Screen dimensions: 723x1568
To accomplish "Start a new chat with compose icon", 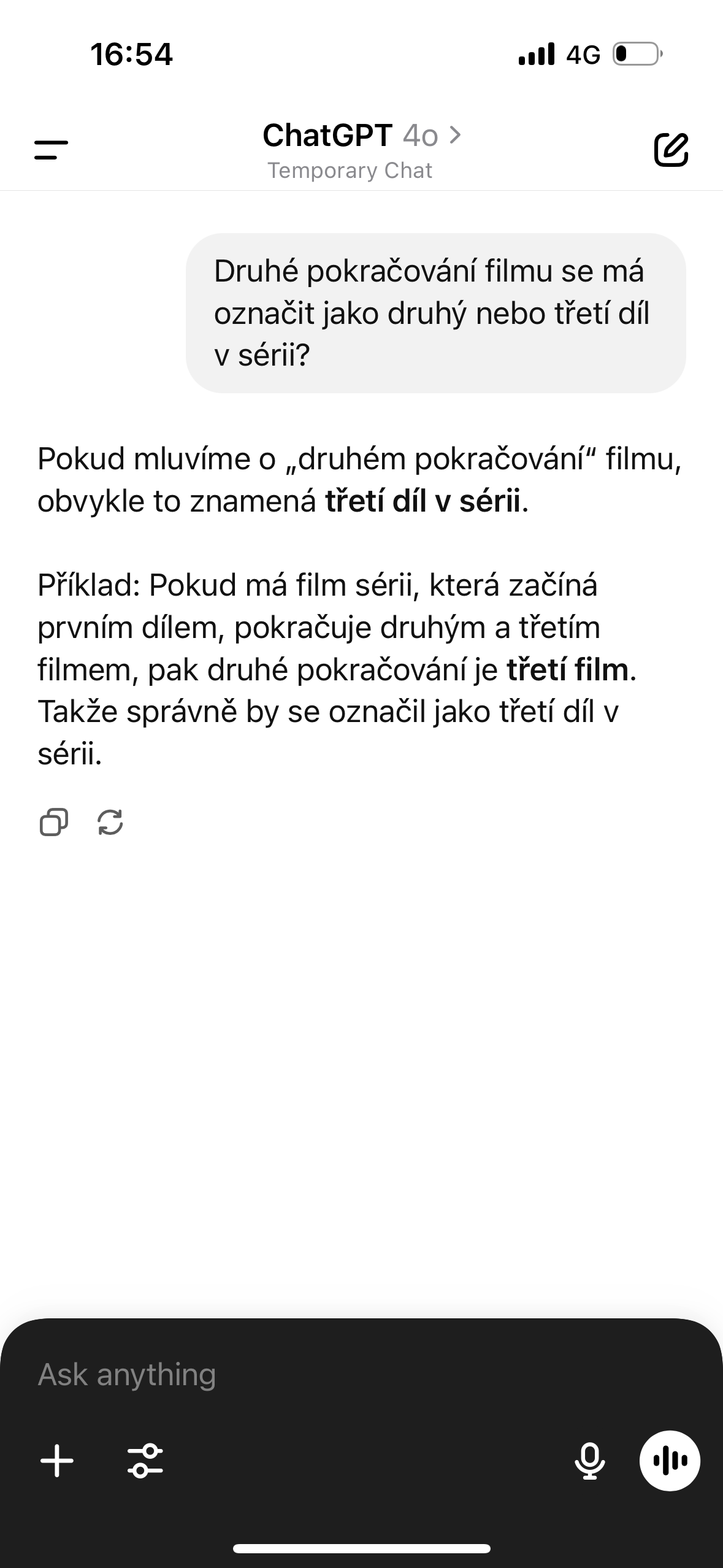I will click(x=671, y=149).
